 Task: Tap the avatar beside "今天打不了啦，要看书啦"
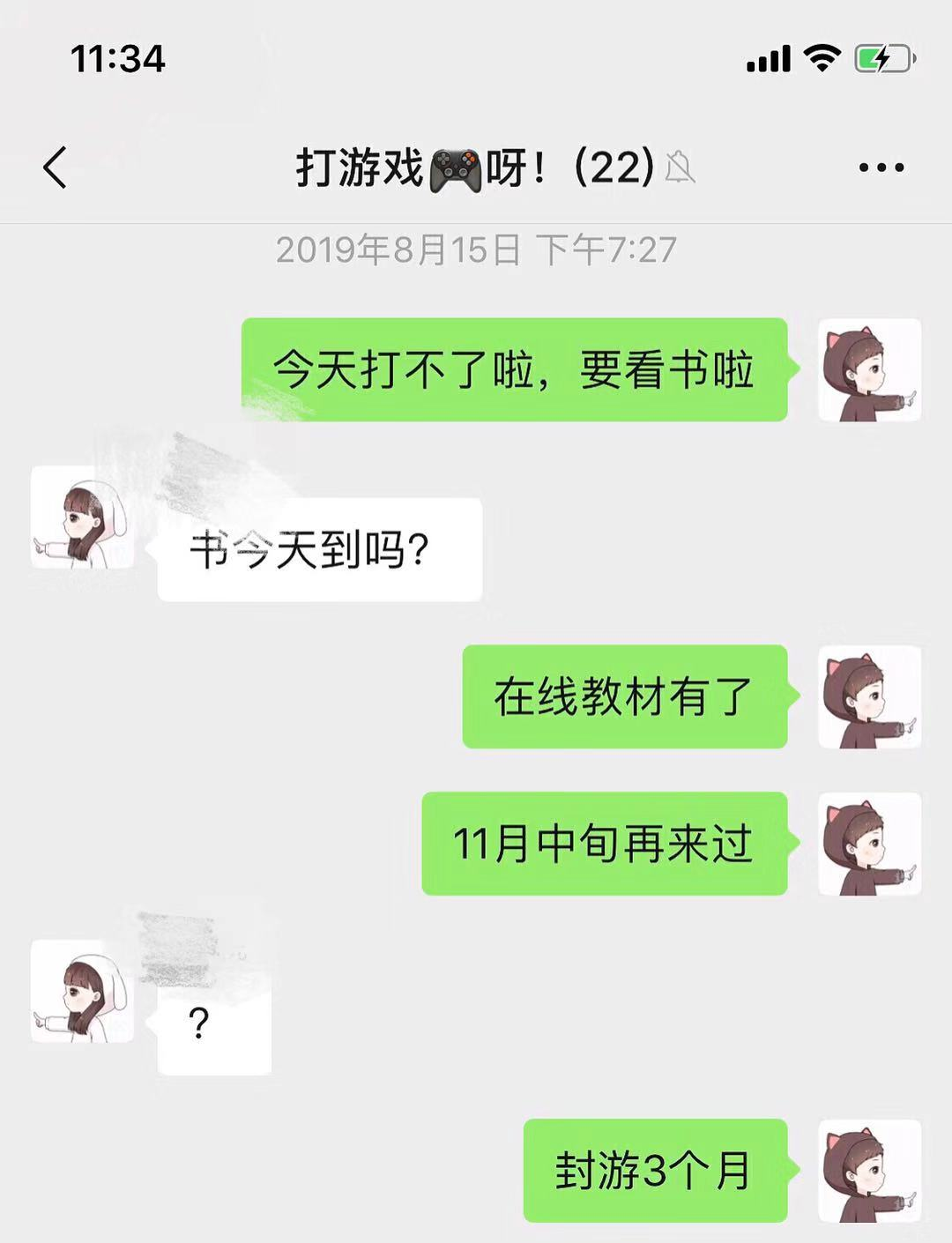(x=869, y=370)
